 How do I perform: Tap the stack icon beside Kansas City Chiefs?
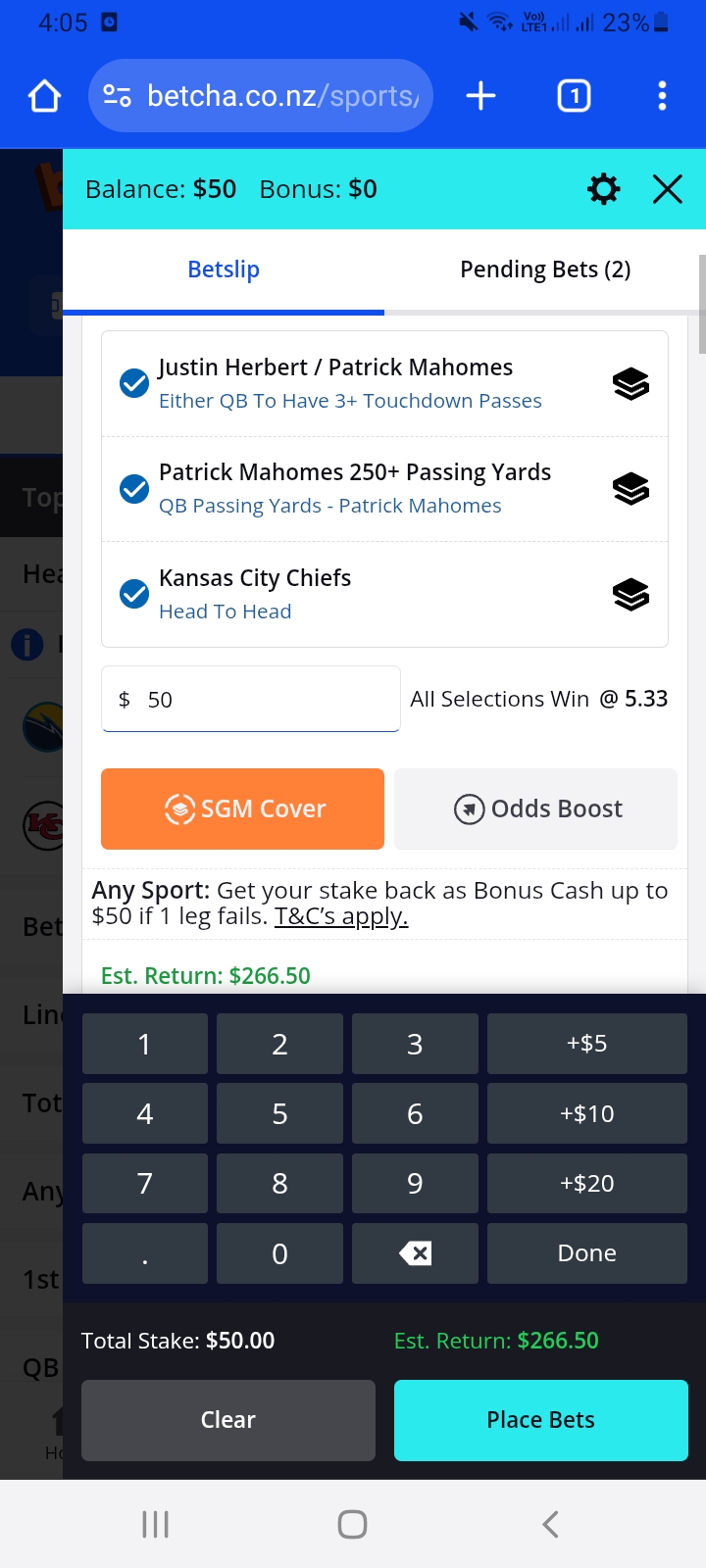click(630, 594)
